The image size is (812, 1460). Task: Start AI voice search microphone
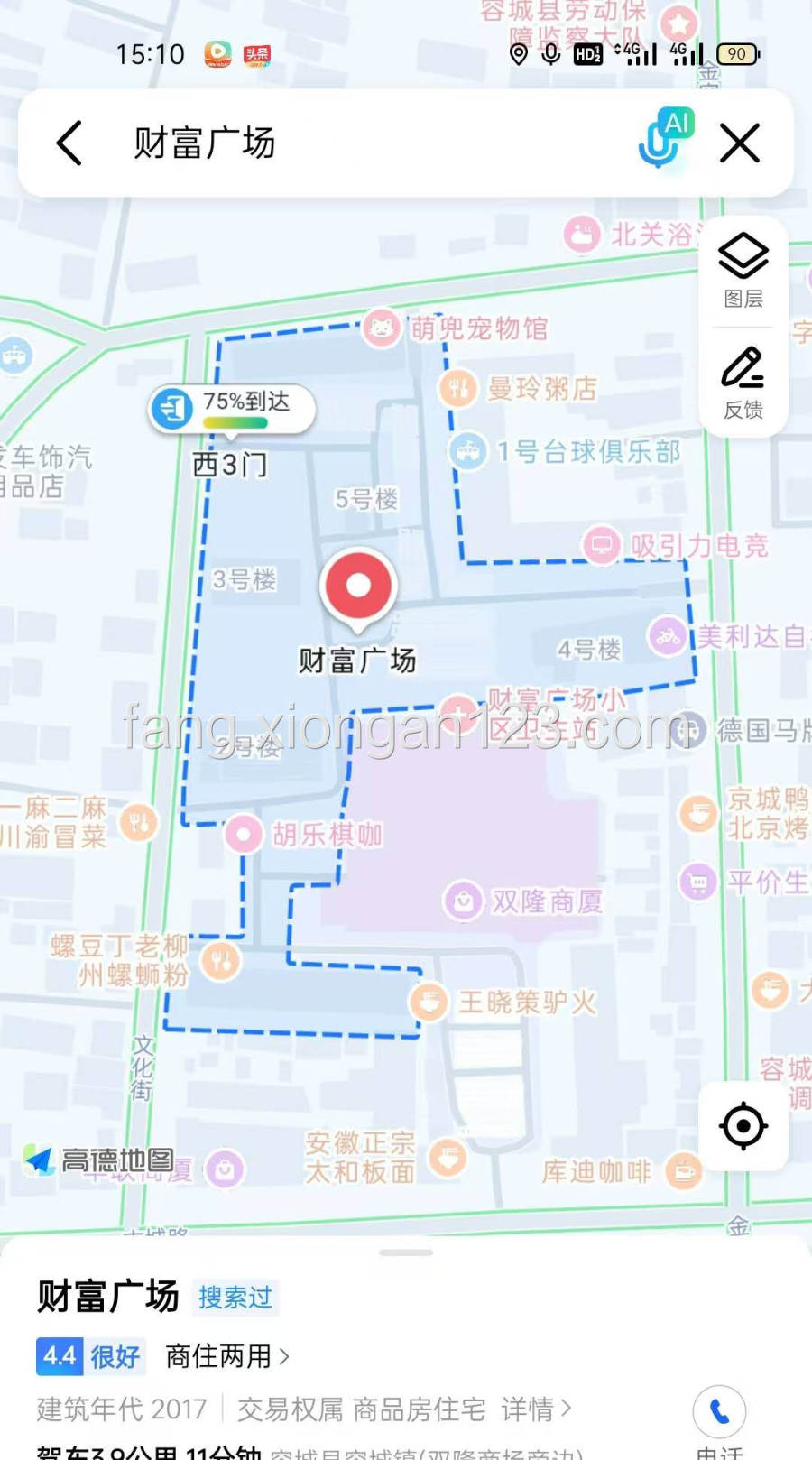click(664, 140)
